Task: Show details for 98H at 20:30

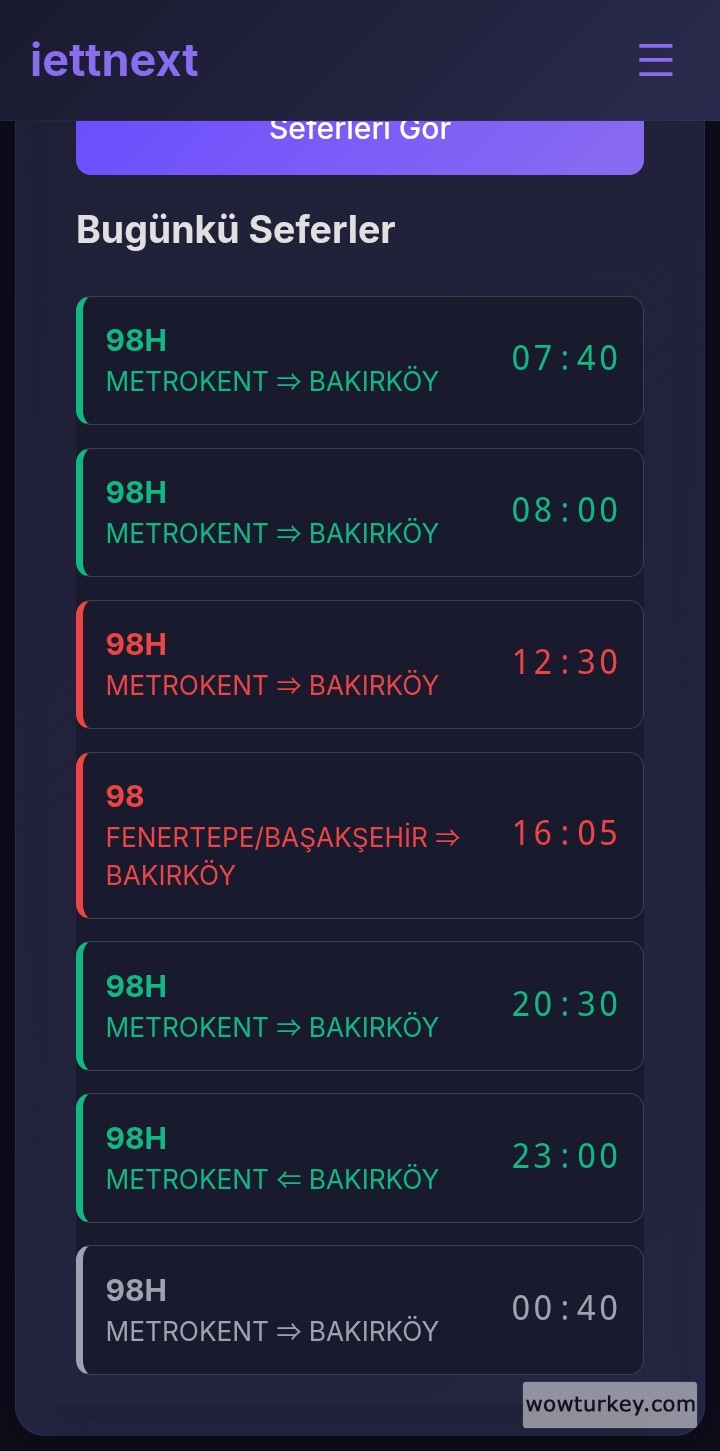Action: click(x=360, y=1005)
